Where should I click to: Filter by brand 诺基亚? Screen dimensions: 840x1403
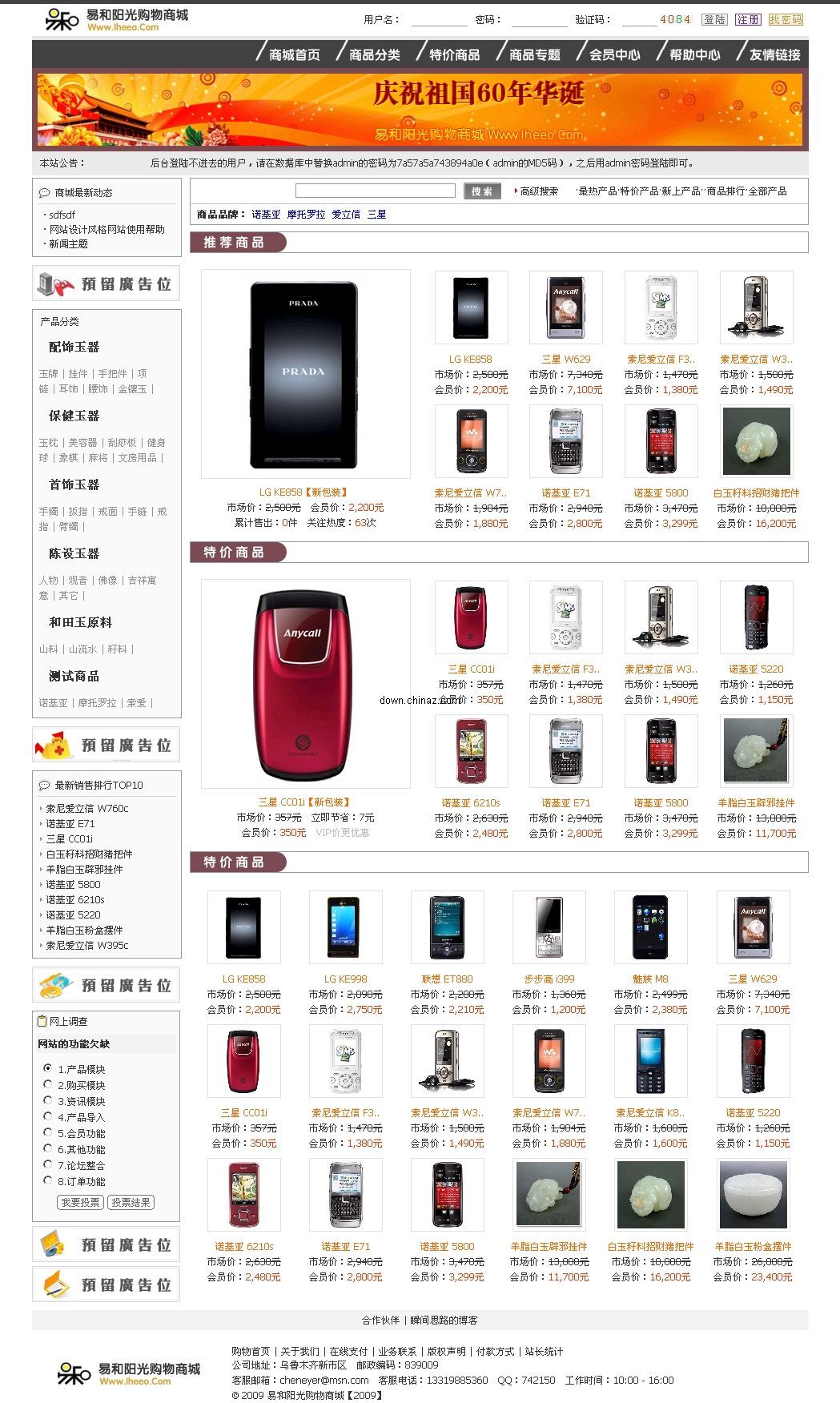pos(266,215)
